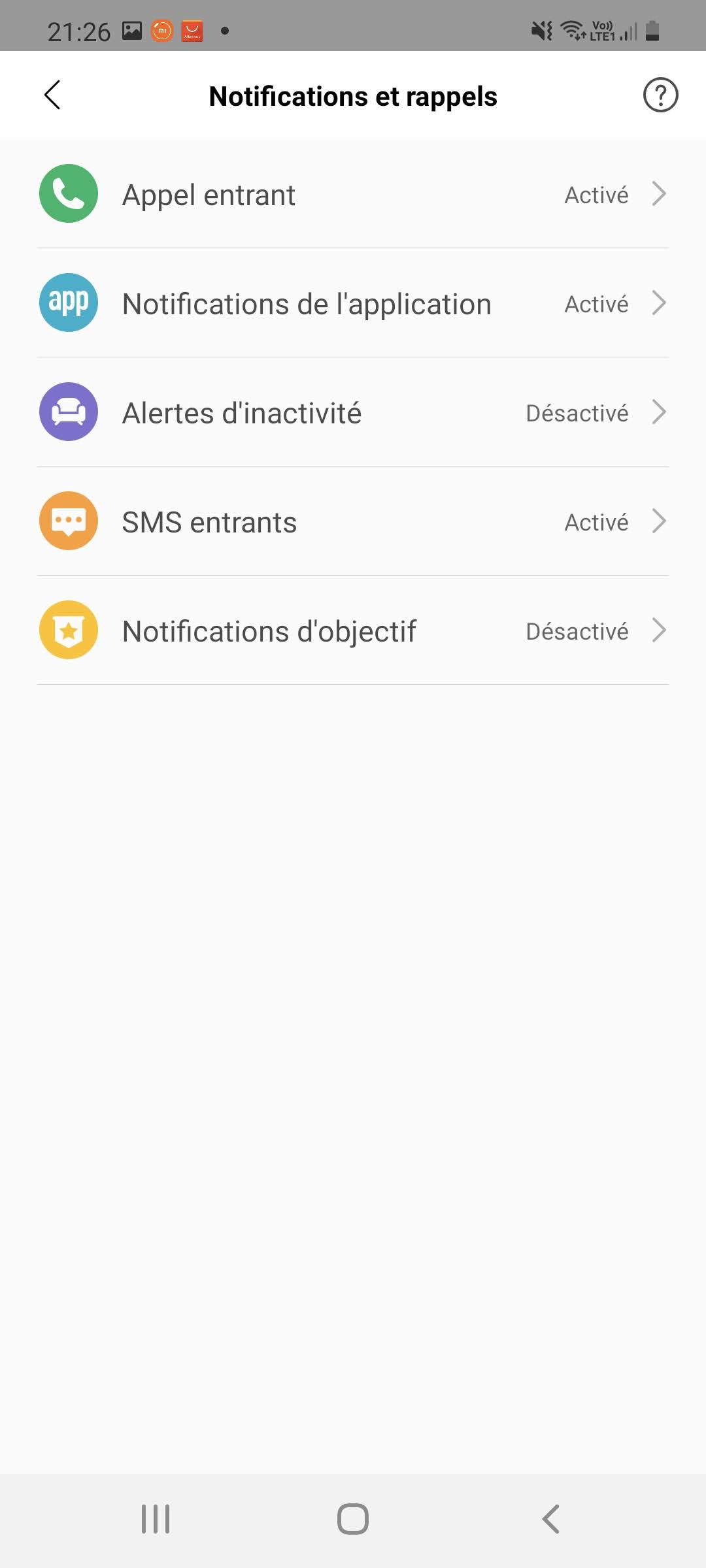Open Appel entrant settings
706x1568 pixels.
[353, 195]
